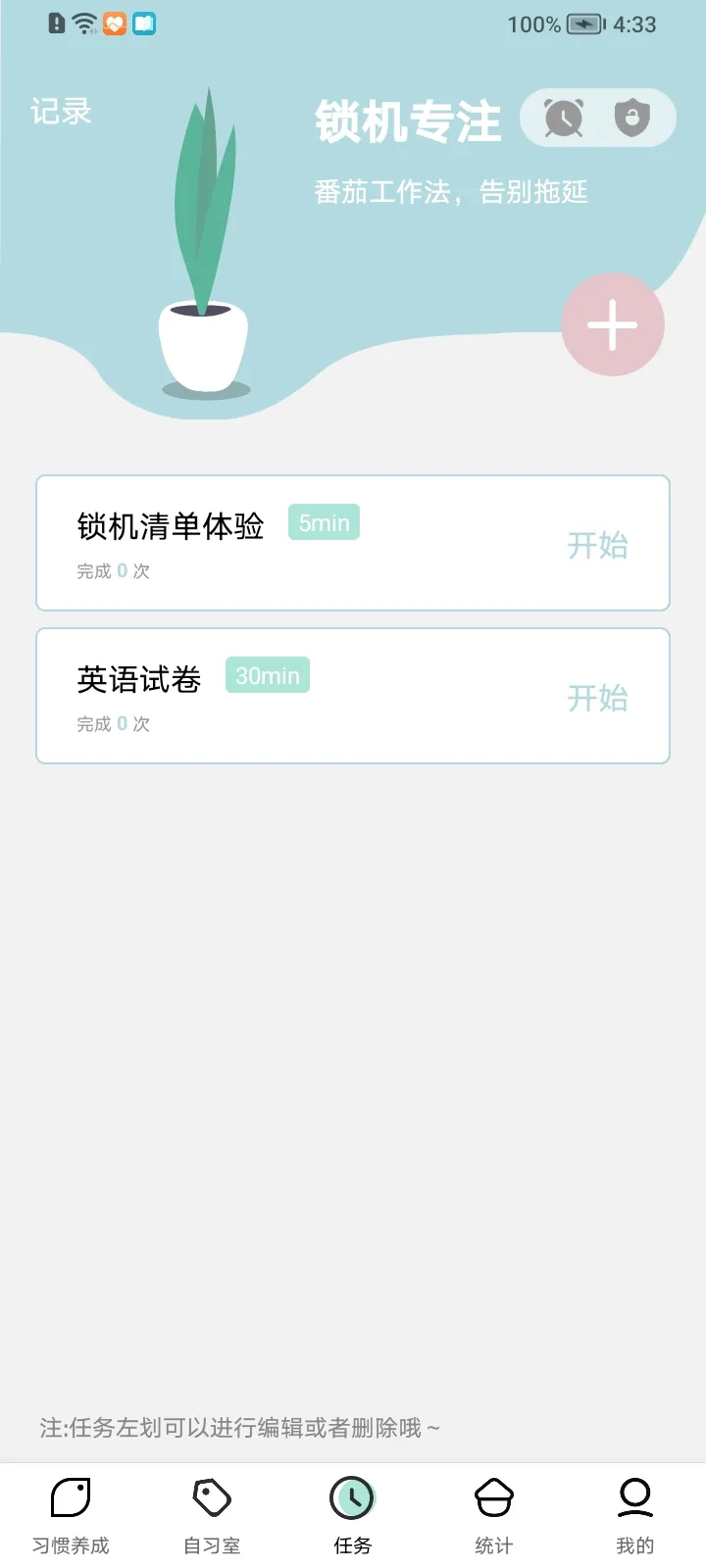Add a new focus task
706x1568 pixels.
tap(613, 324)
